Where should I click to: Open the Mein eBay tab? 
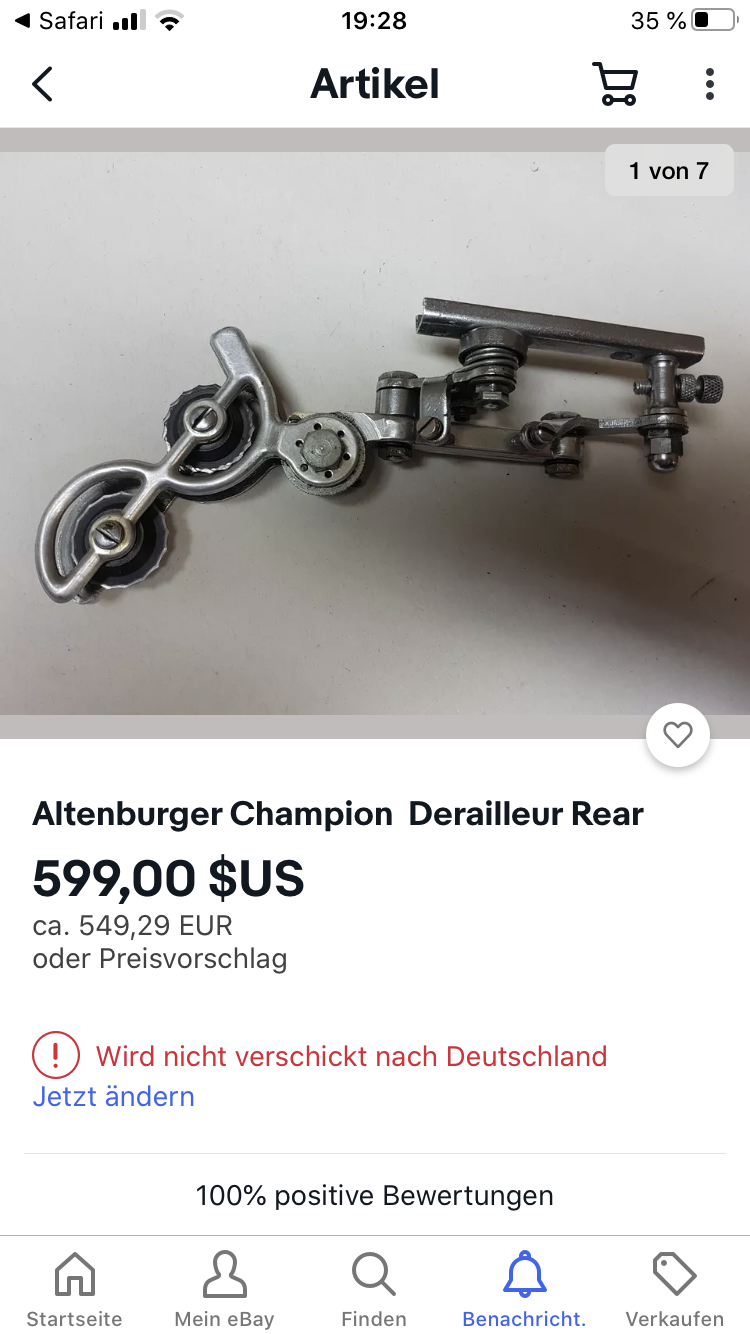tap(224, 1290)
